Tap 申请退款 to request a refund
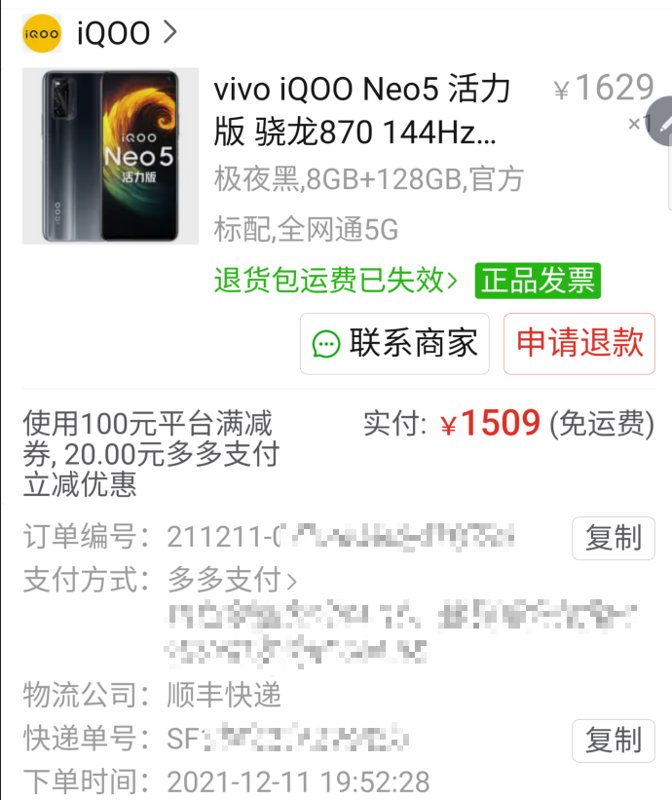Screen dimensions: 672x800 [x=579, y=344]
